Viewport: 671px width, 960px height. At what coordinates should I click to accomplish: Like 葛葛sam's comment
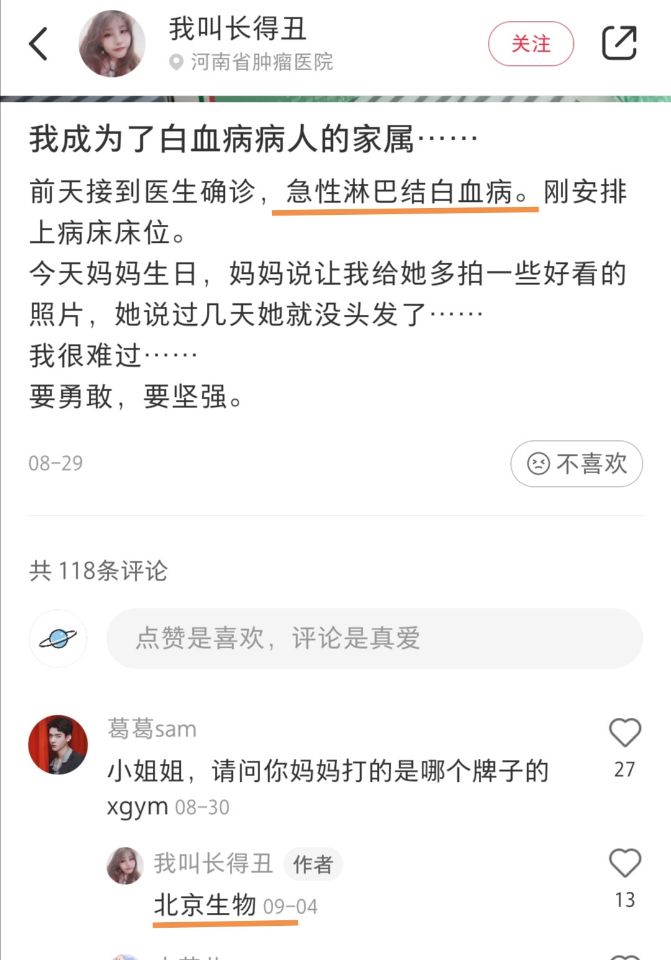(625, 733)
